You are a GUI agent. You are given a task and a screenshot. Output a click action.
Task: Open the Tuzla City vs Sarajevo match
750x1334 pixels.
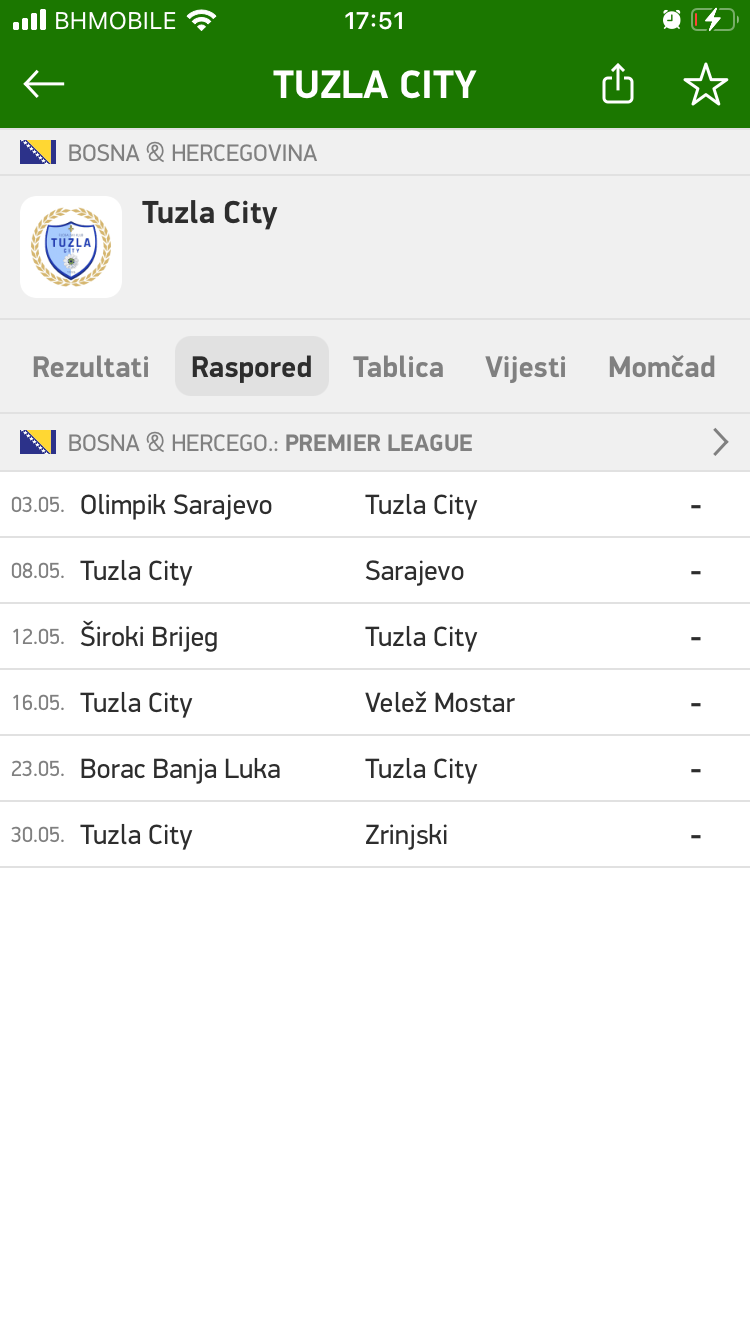375,571
